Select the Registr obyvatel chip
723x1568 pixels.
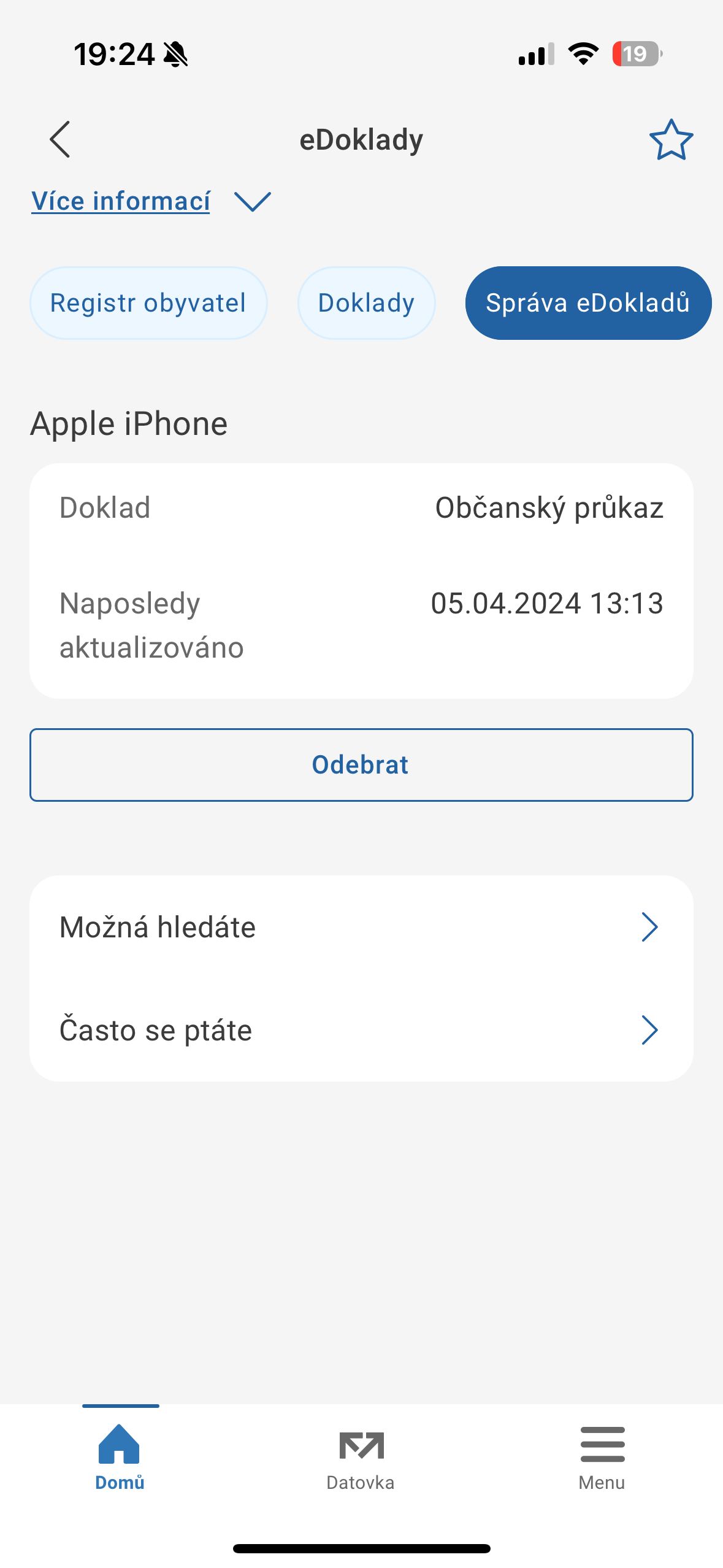tap(148, 303)
